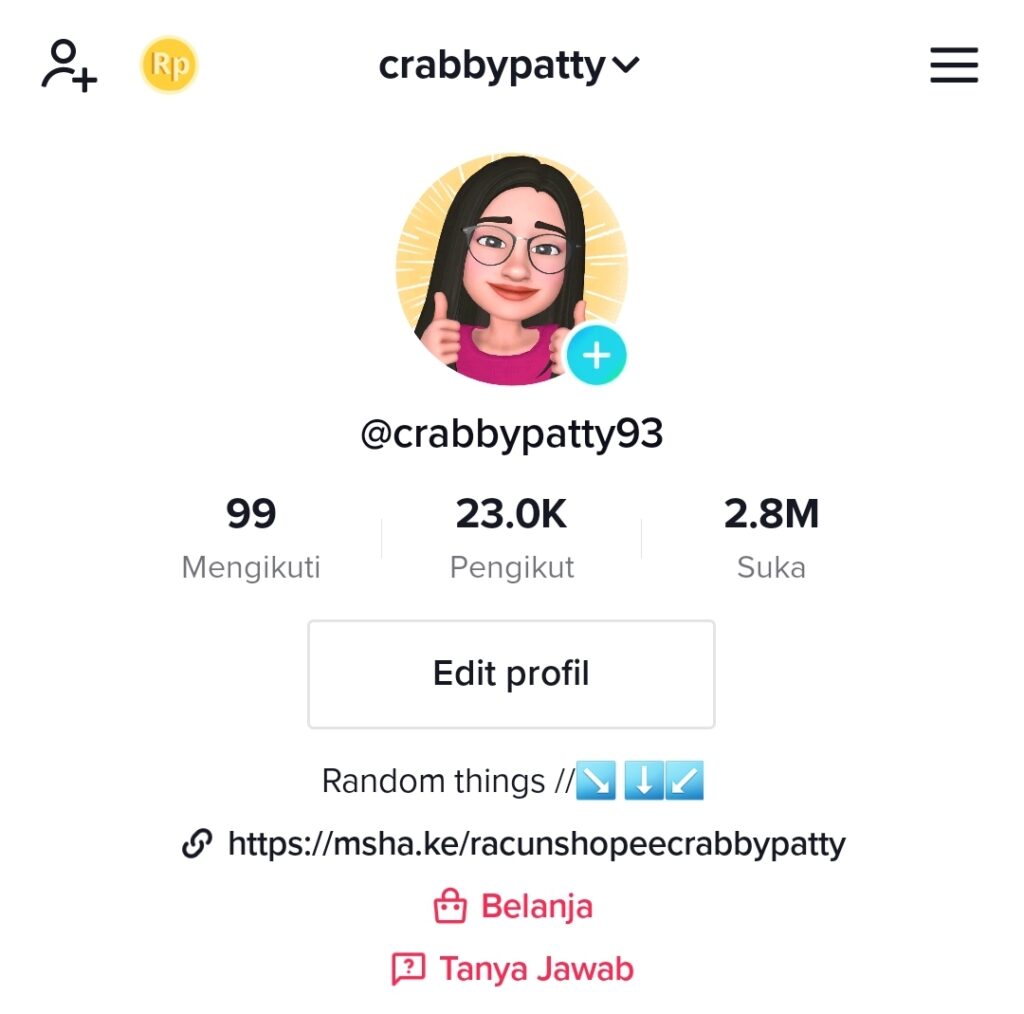
Task: Tap the Edit profil button
Action: (511, 674)
